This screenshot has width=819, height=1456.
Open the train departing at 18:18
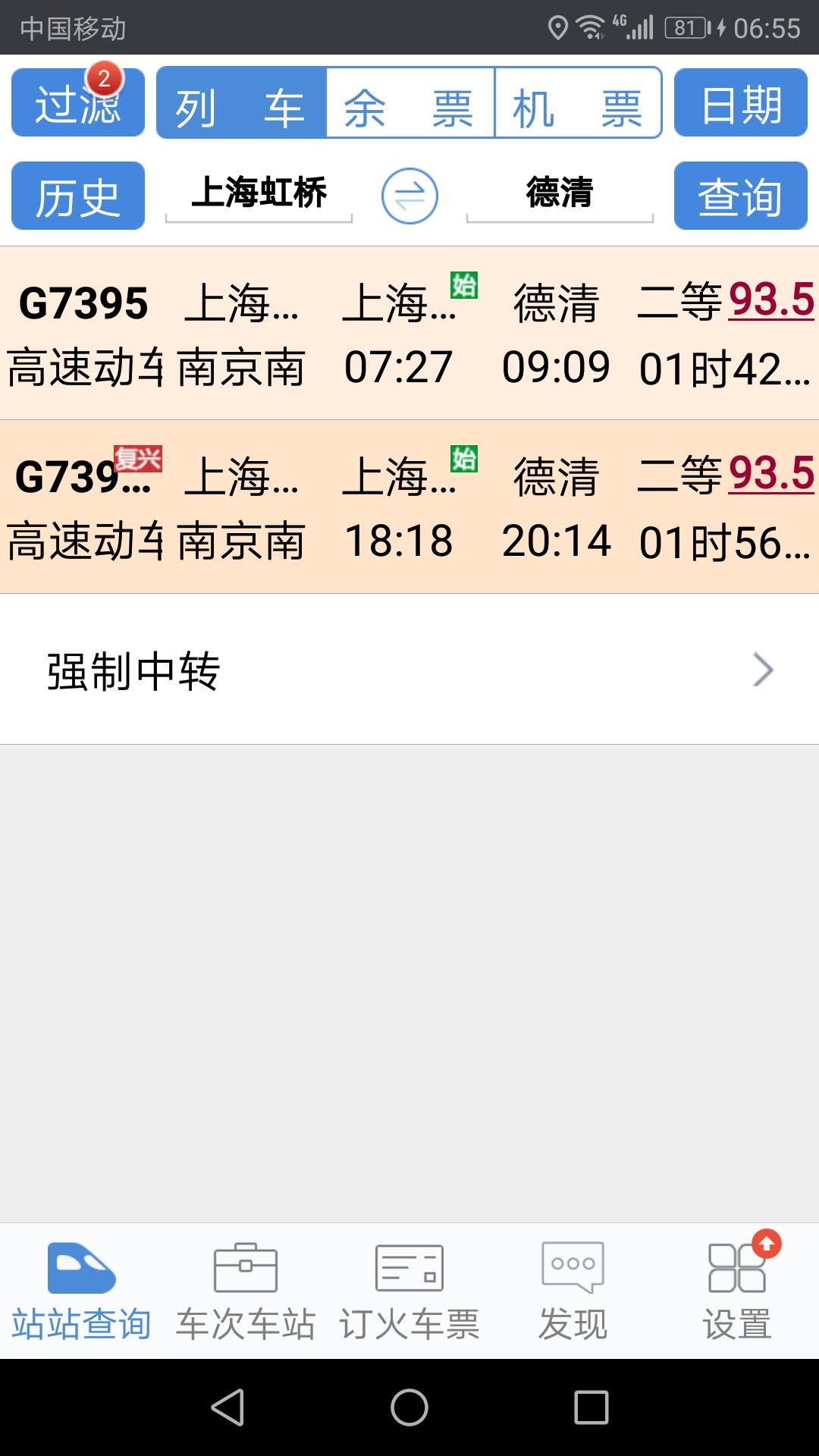coord(409,507)
